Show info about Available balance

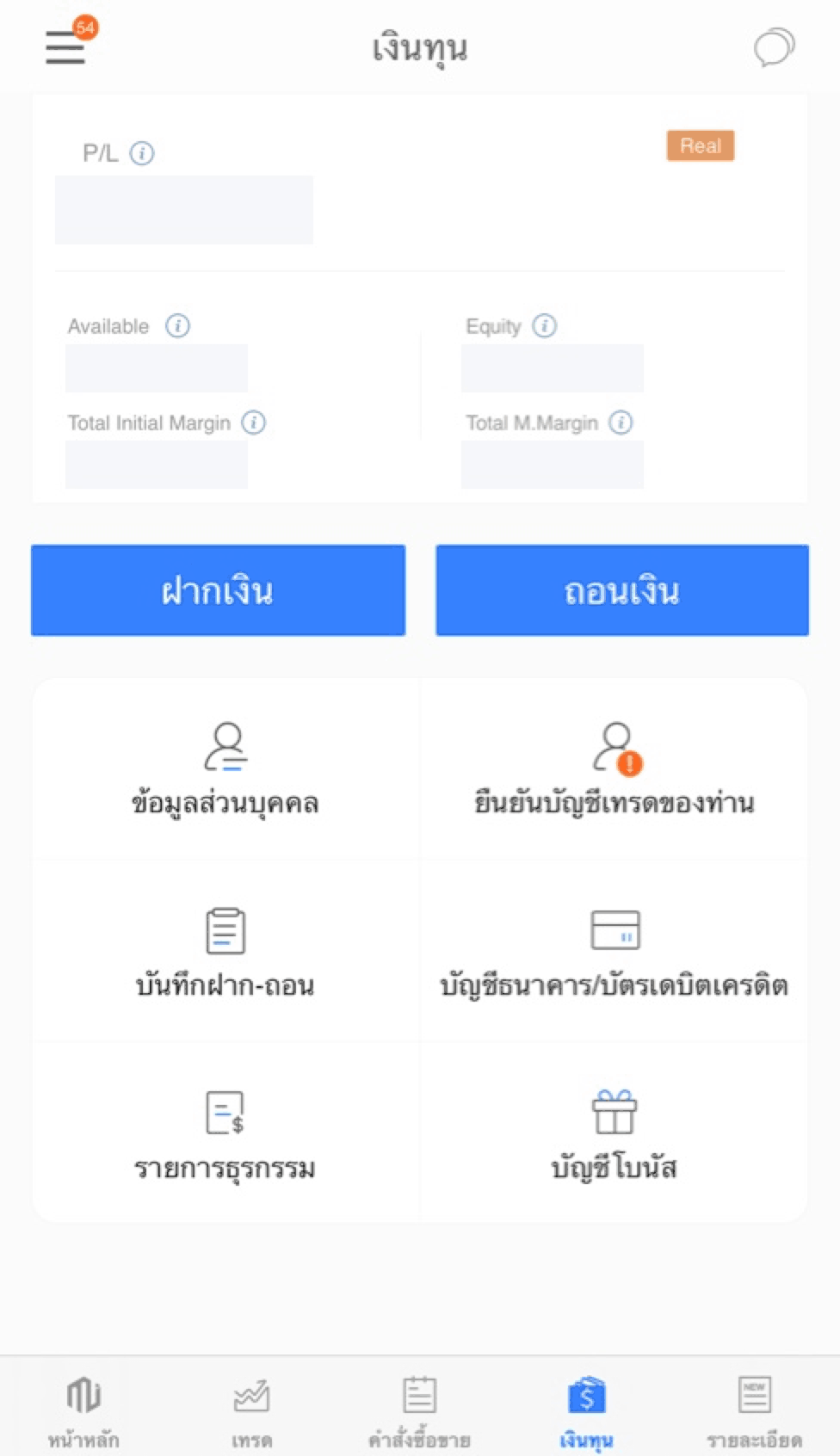click(x=177, y=326)
